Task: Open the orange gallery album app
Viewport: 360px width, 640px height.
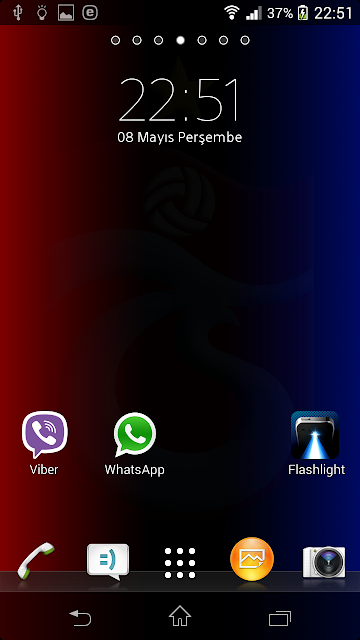Action: 252,559
